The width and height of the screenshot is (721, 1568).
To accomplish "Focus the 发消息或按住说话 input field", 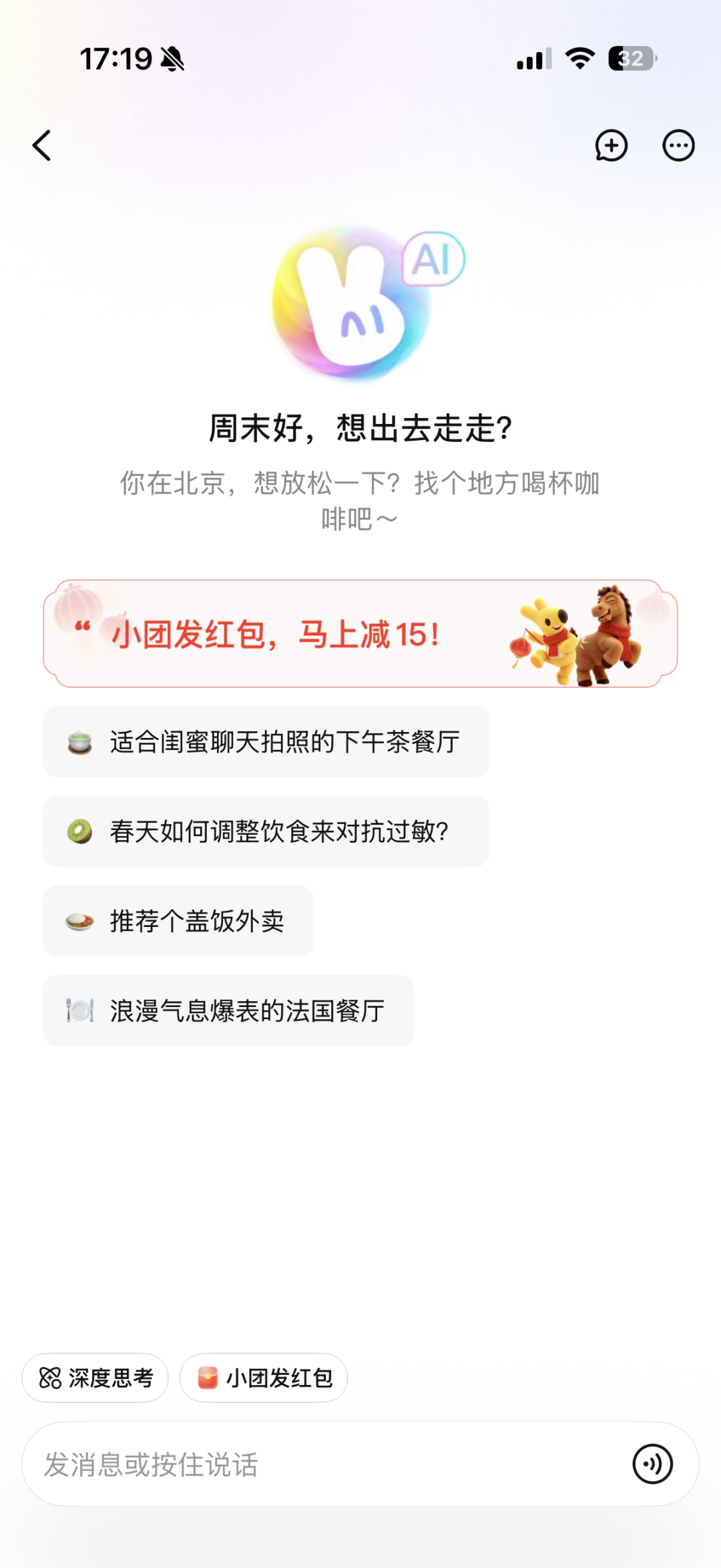I will point(320,1464).
